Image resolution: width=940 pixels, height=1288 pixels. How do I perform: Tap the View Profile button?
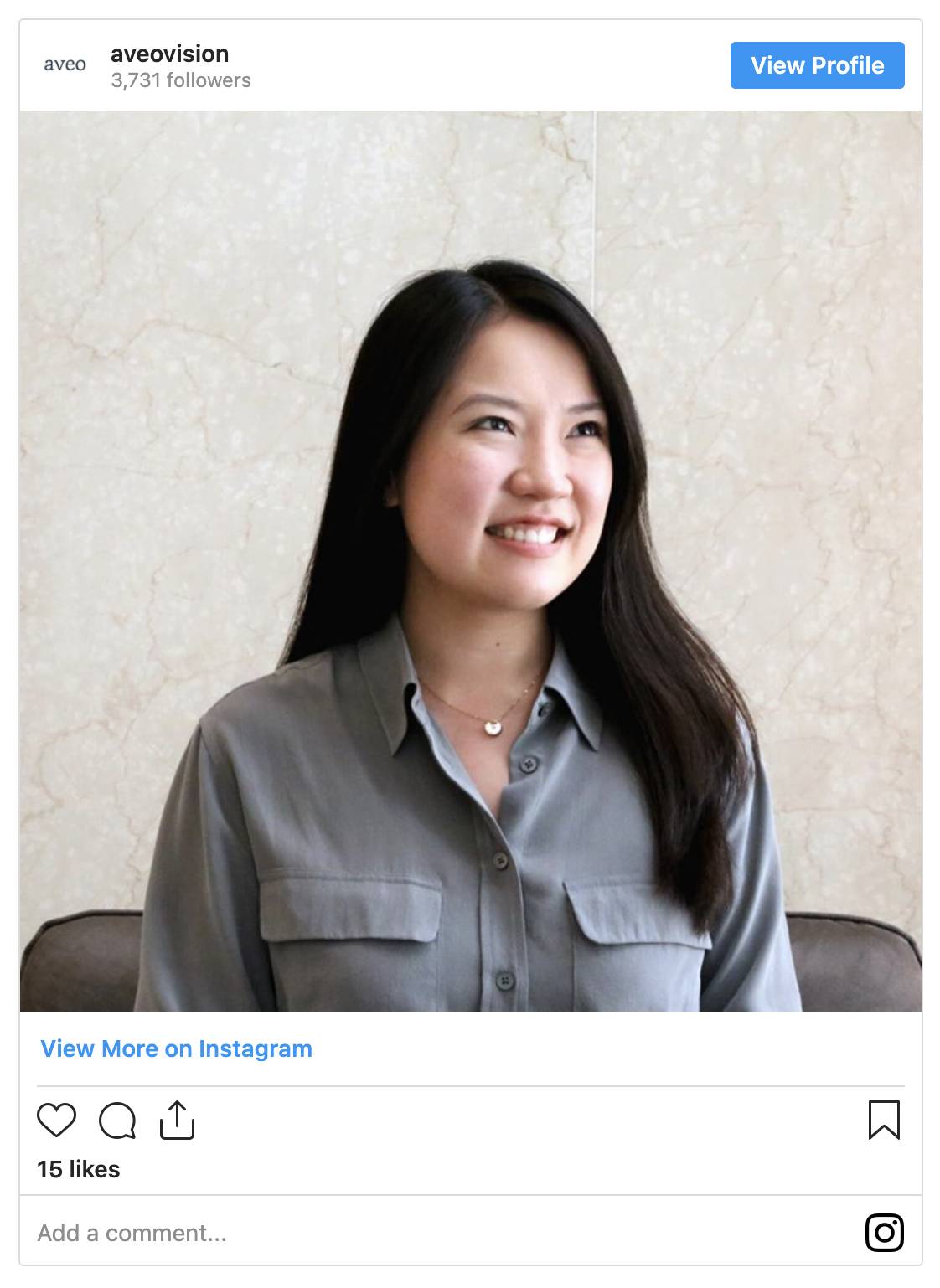(x=817, y=65)
